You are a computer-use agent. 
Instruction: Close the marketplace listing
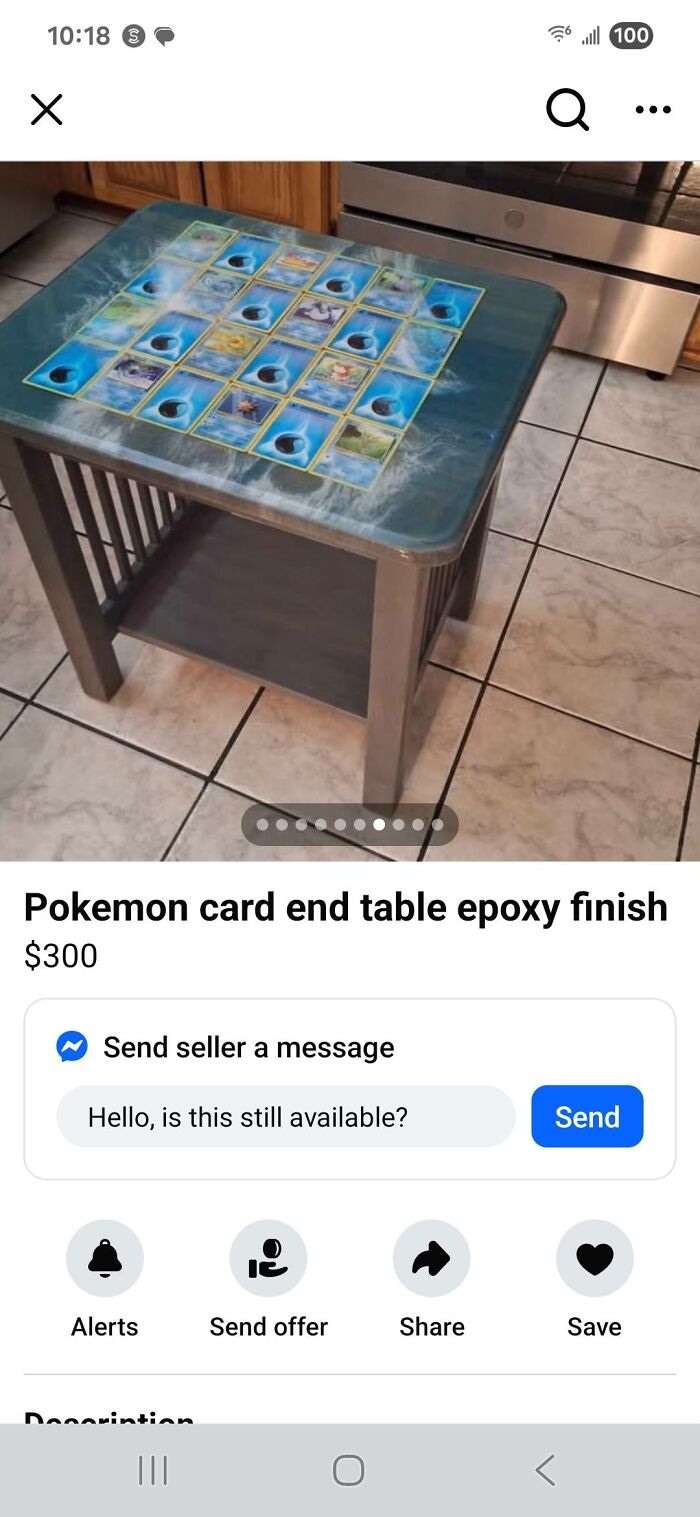click(46, 109)
